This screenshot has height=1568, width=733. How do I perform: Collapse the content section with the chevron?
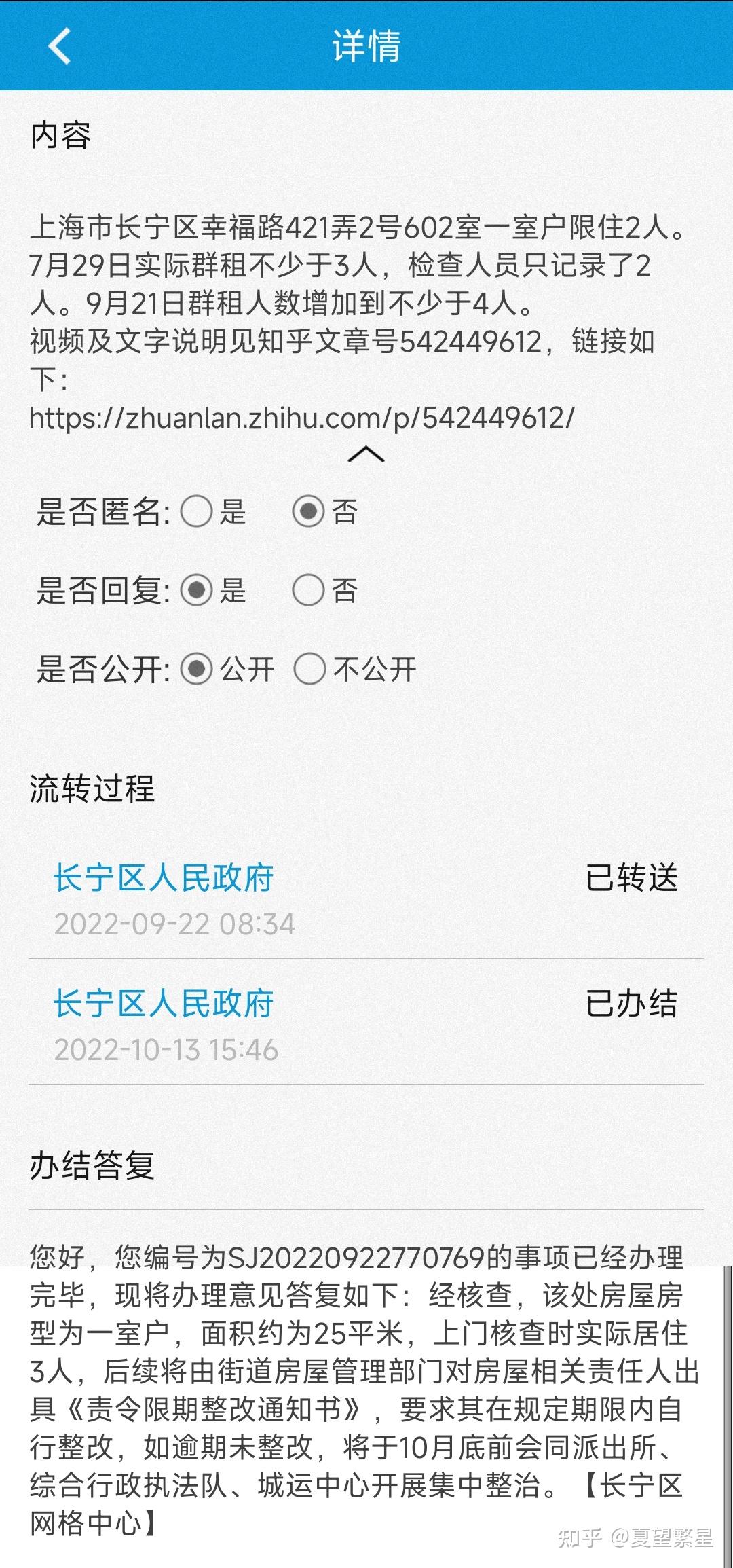click(x=366, y=454)
